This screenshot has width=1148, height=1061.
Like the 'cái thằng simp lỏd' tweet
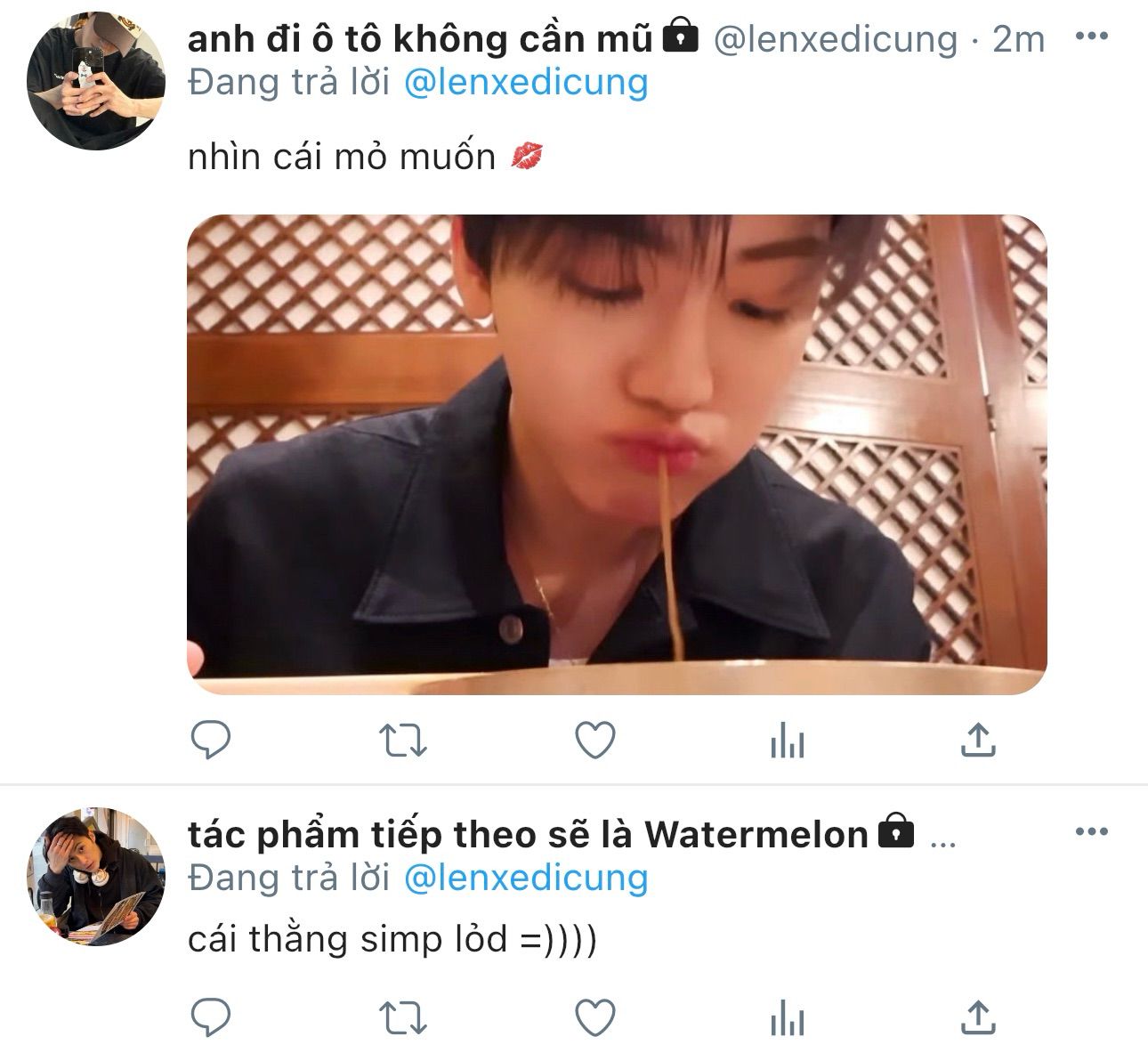pyautogui.click(x=595, y=1016)
